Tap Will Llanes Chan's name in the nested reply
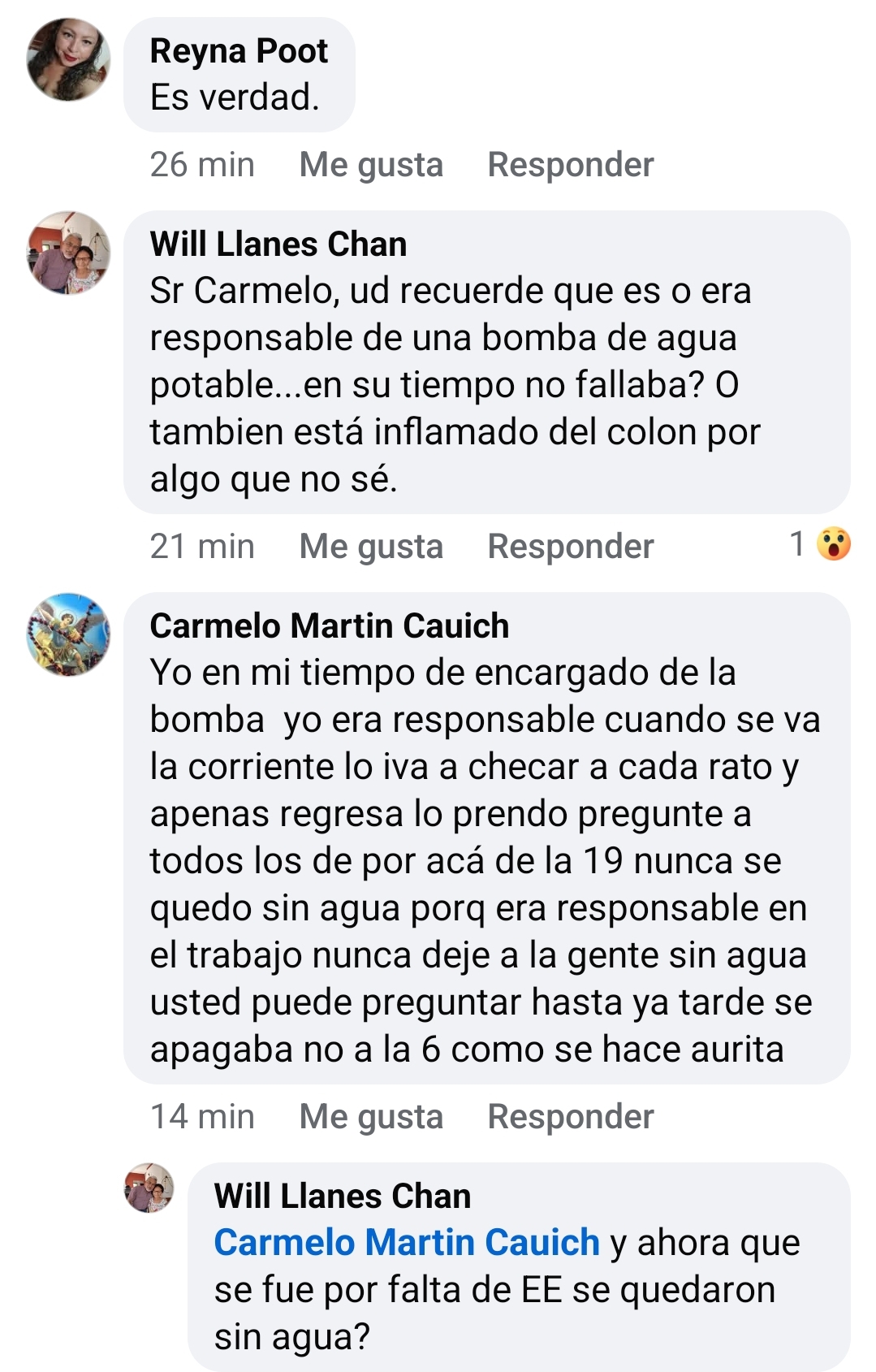Viewport: 876px width, 1372px height. 342,1197
